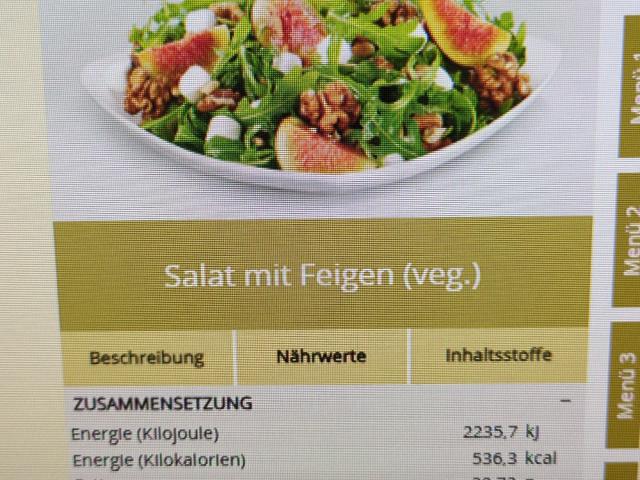
Task: Switch to the Menü 2 side tab
Action: (x=630, y=240)
